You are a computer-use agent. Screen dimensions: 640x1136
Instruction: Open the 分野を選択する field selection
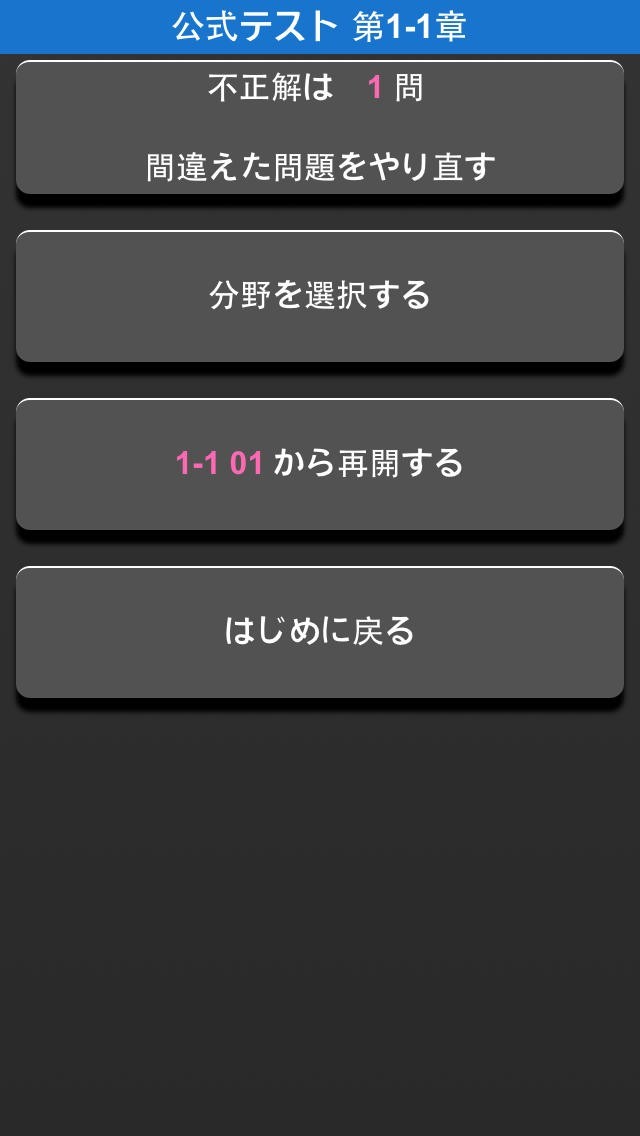pyautogui.click(x=320, y=296)
